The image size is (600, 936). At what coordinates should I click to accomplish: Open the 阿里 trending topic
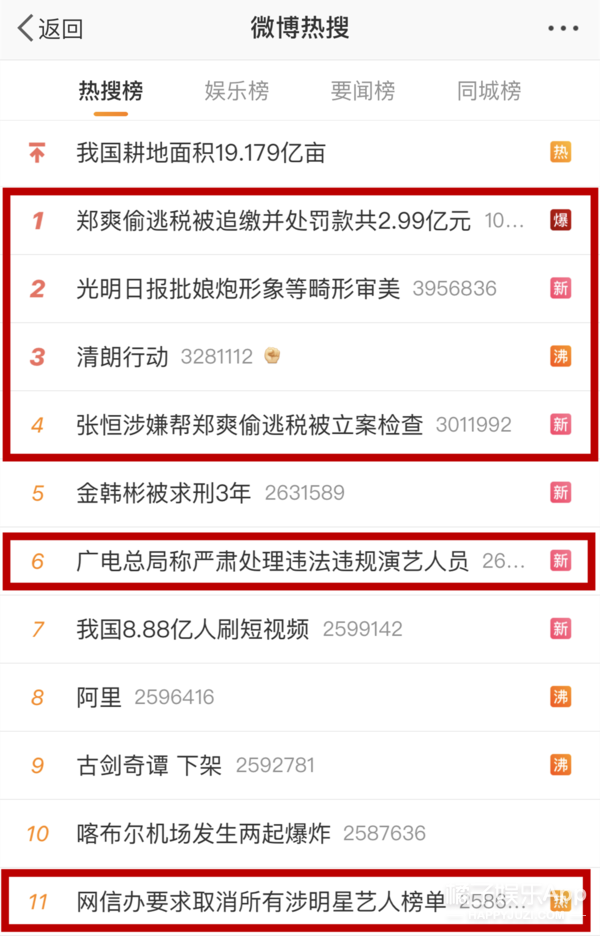click(99, 697)
